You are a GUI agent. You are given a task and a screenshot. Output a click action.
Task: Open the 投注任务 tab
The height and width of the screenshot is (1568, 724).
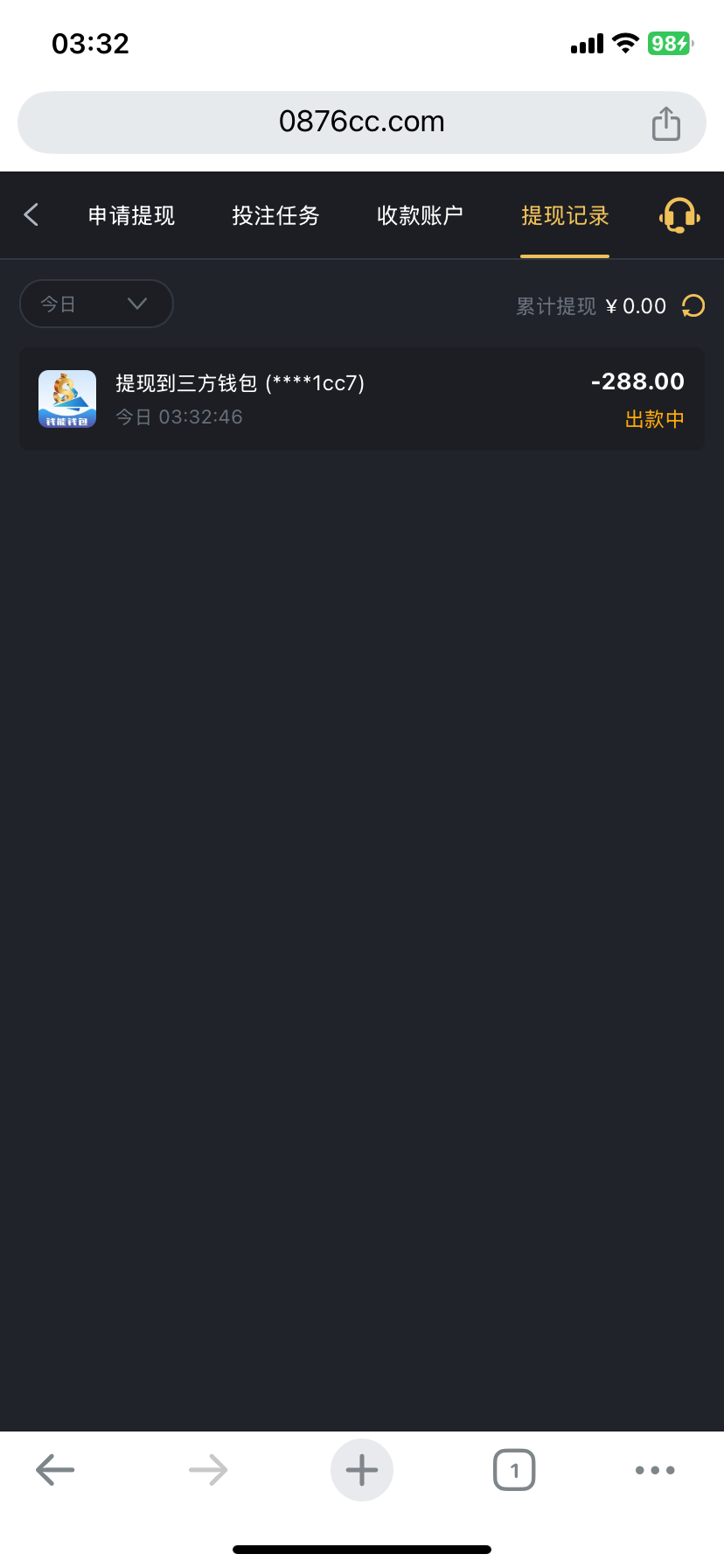(x=275, y=215)
